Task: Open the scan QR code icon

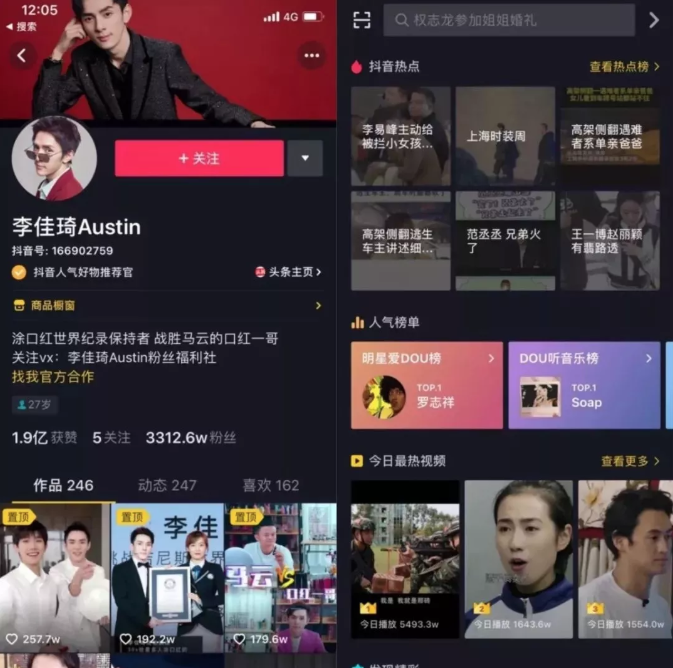Action: pos(361,20)
